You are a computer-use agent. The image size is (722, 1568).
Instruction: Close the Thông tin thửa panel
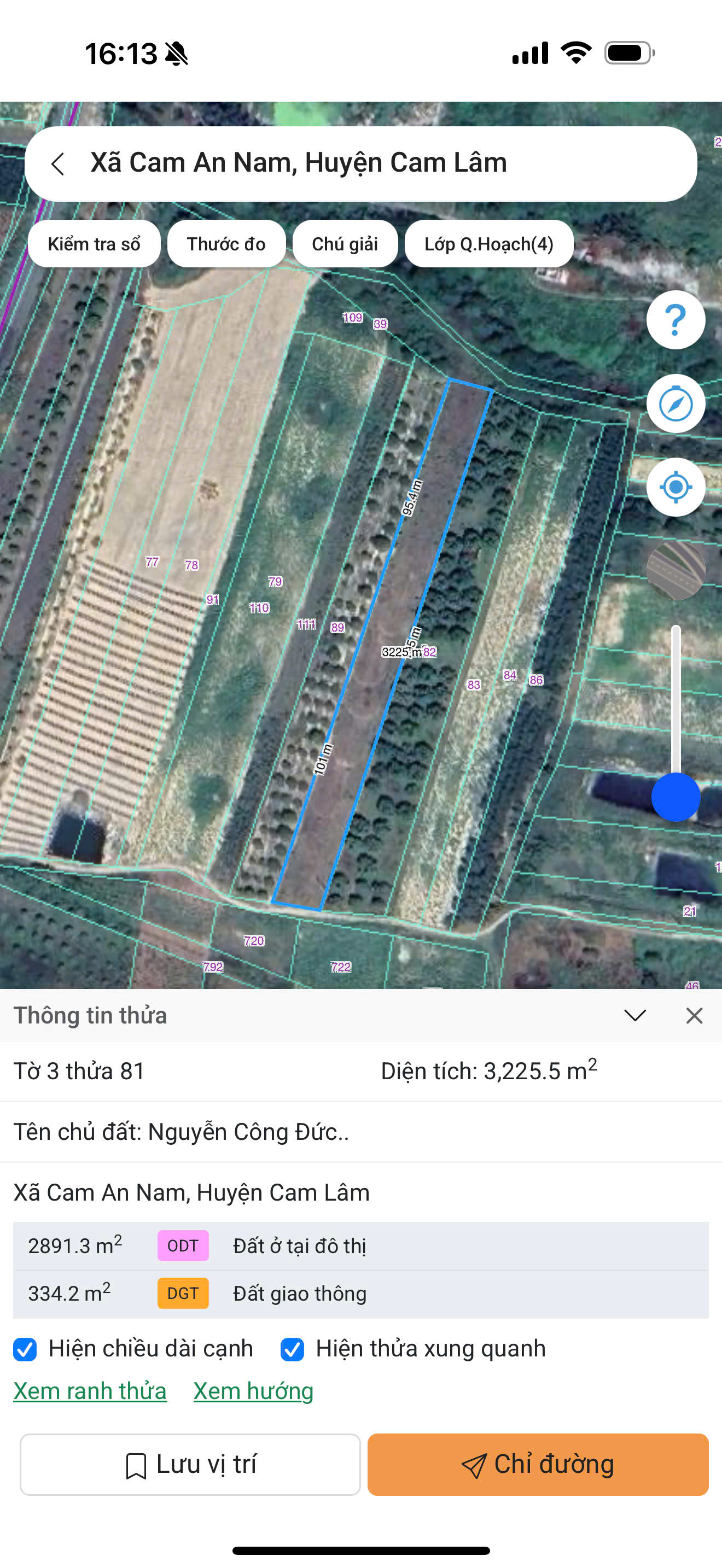694,1015
